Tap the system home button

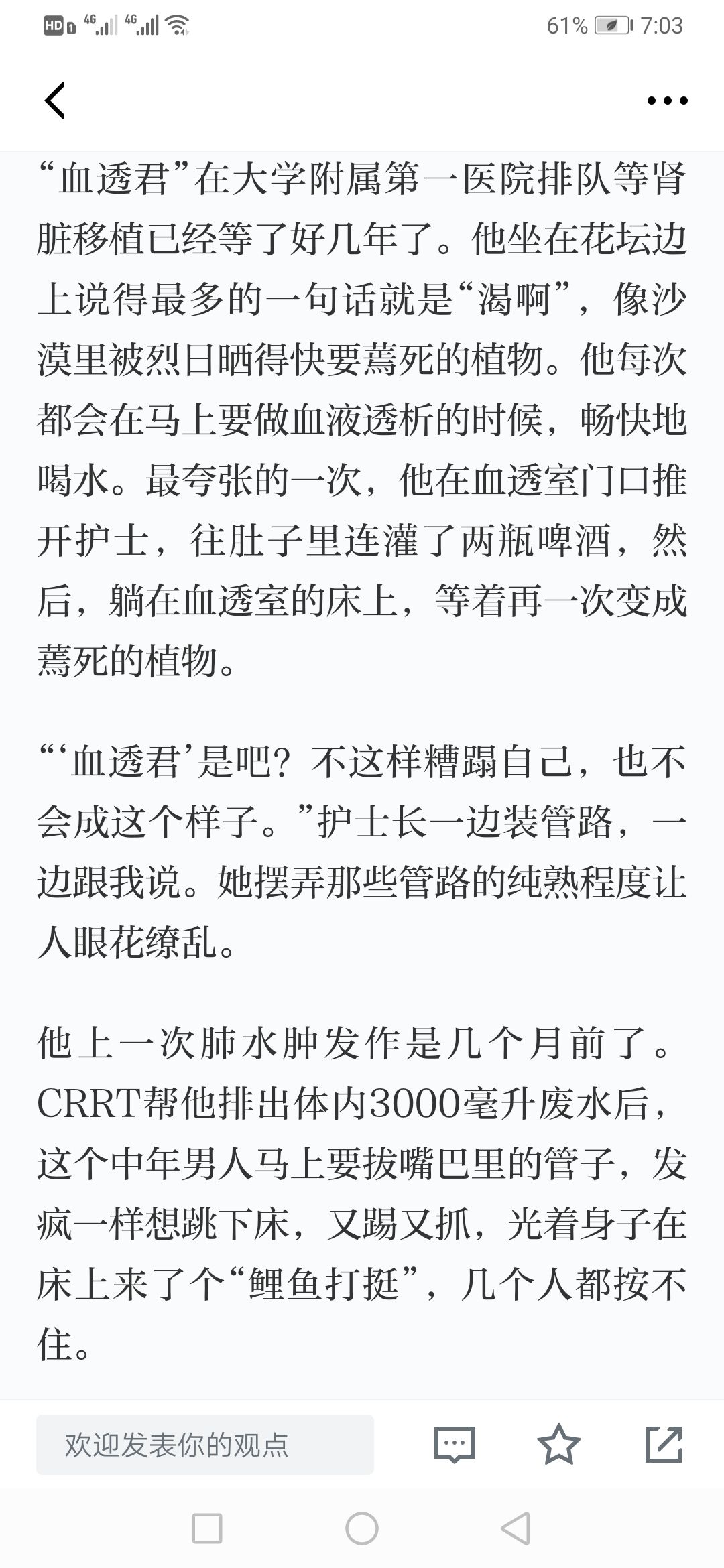[362, 1529]
